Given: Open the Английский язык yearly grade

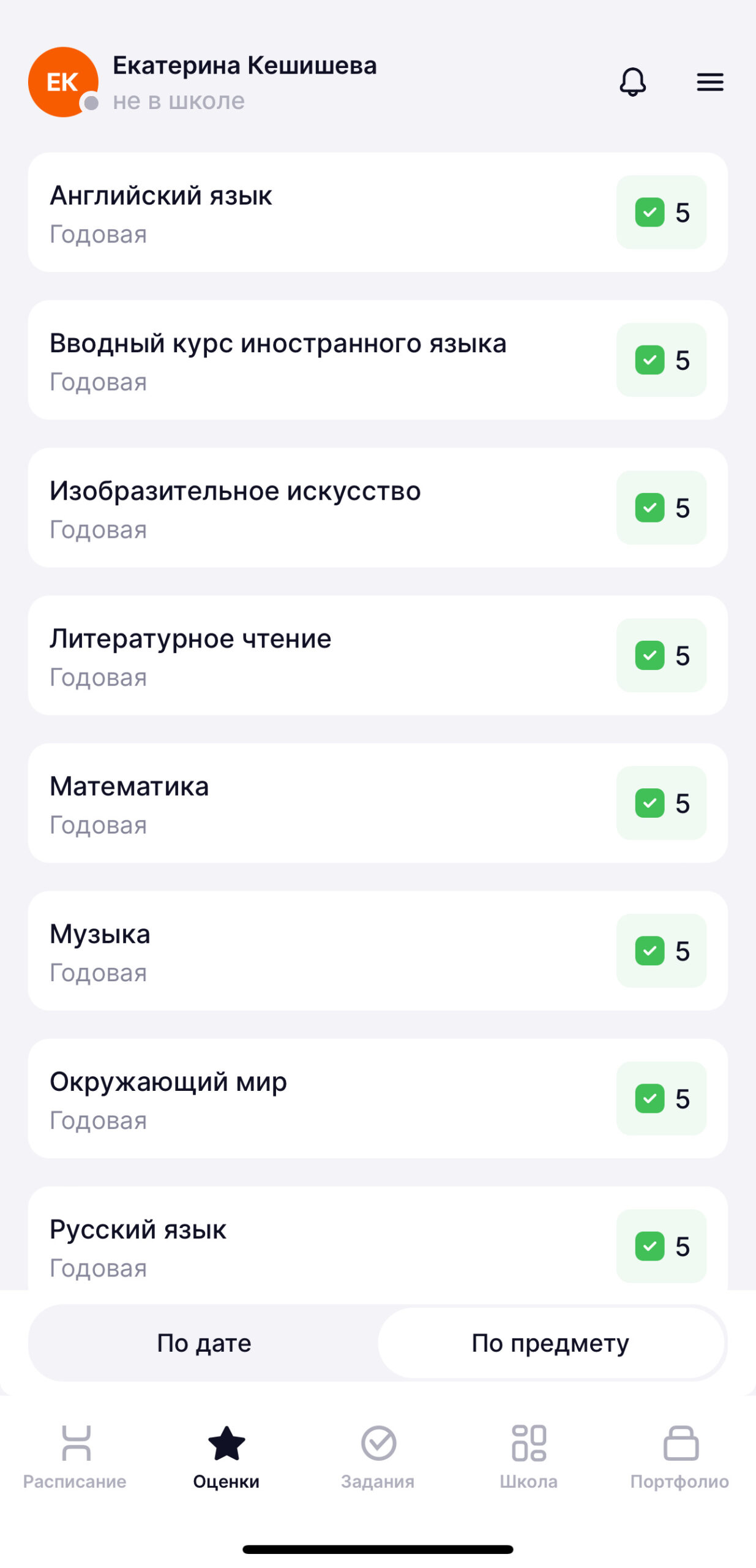Looking at the screenshot, I should [378, 213].
